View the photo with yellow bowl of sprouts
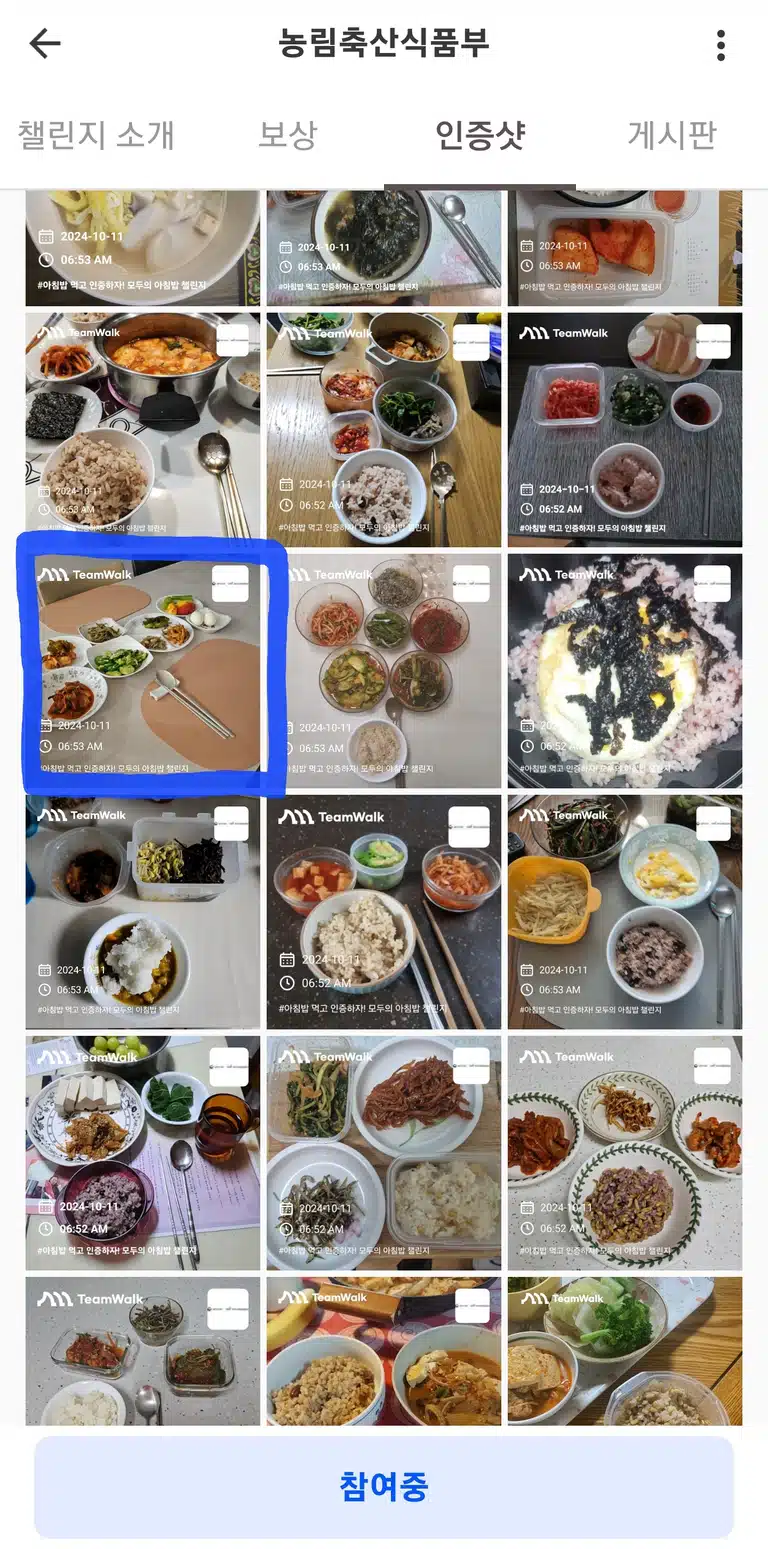 (x=625, y=912)
